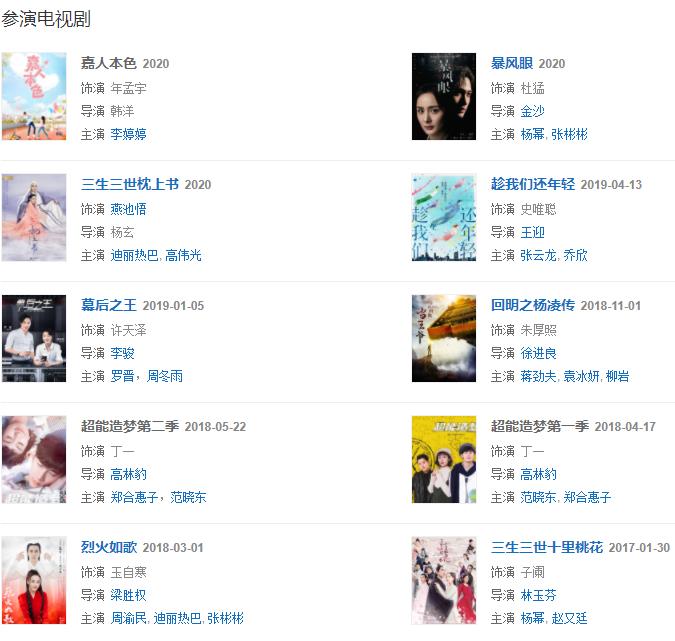View director 金沙's page
The image size is (675, 641).
(532, 111)
